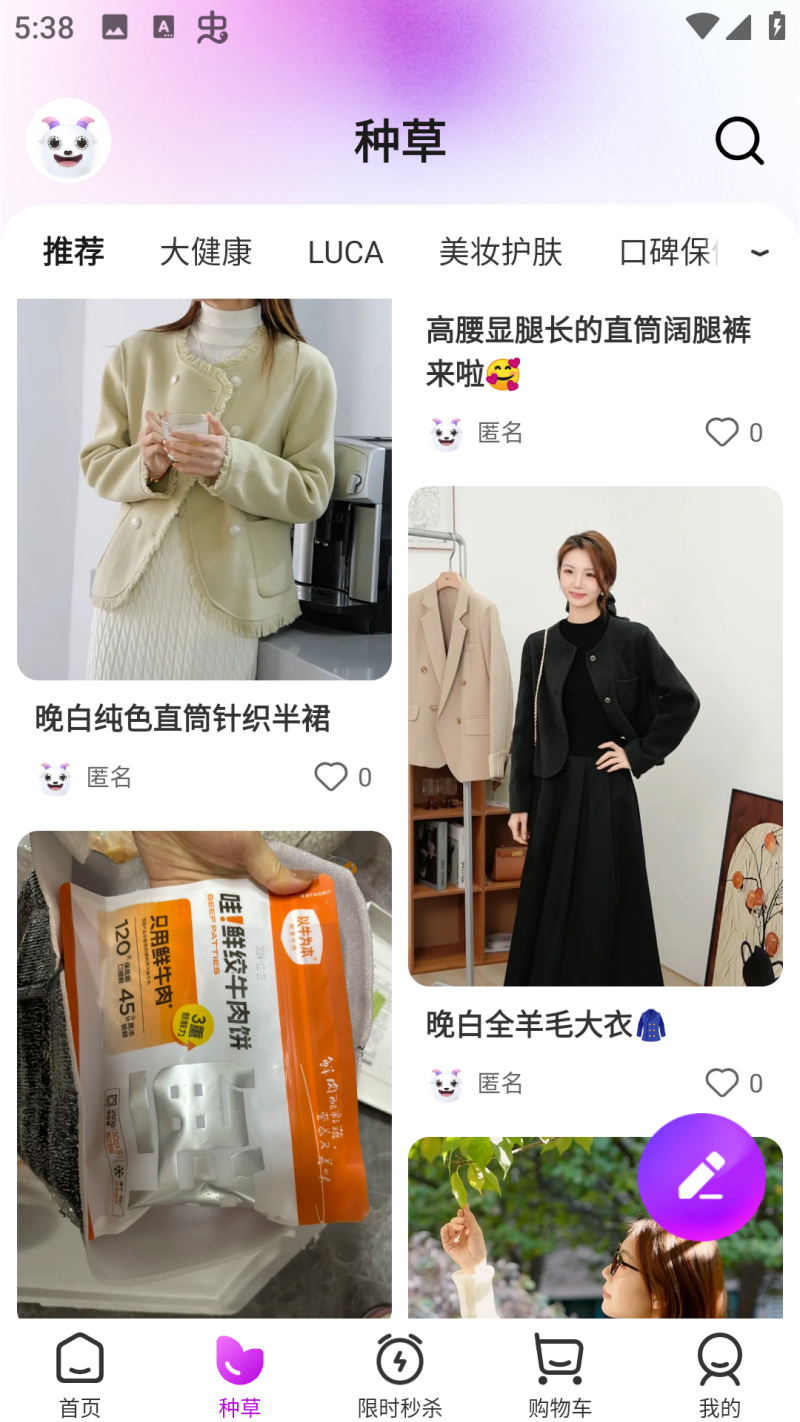Open the search magnifier icon
Image resolution: width=800 pixels, height=1422 pixels.
739,141
